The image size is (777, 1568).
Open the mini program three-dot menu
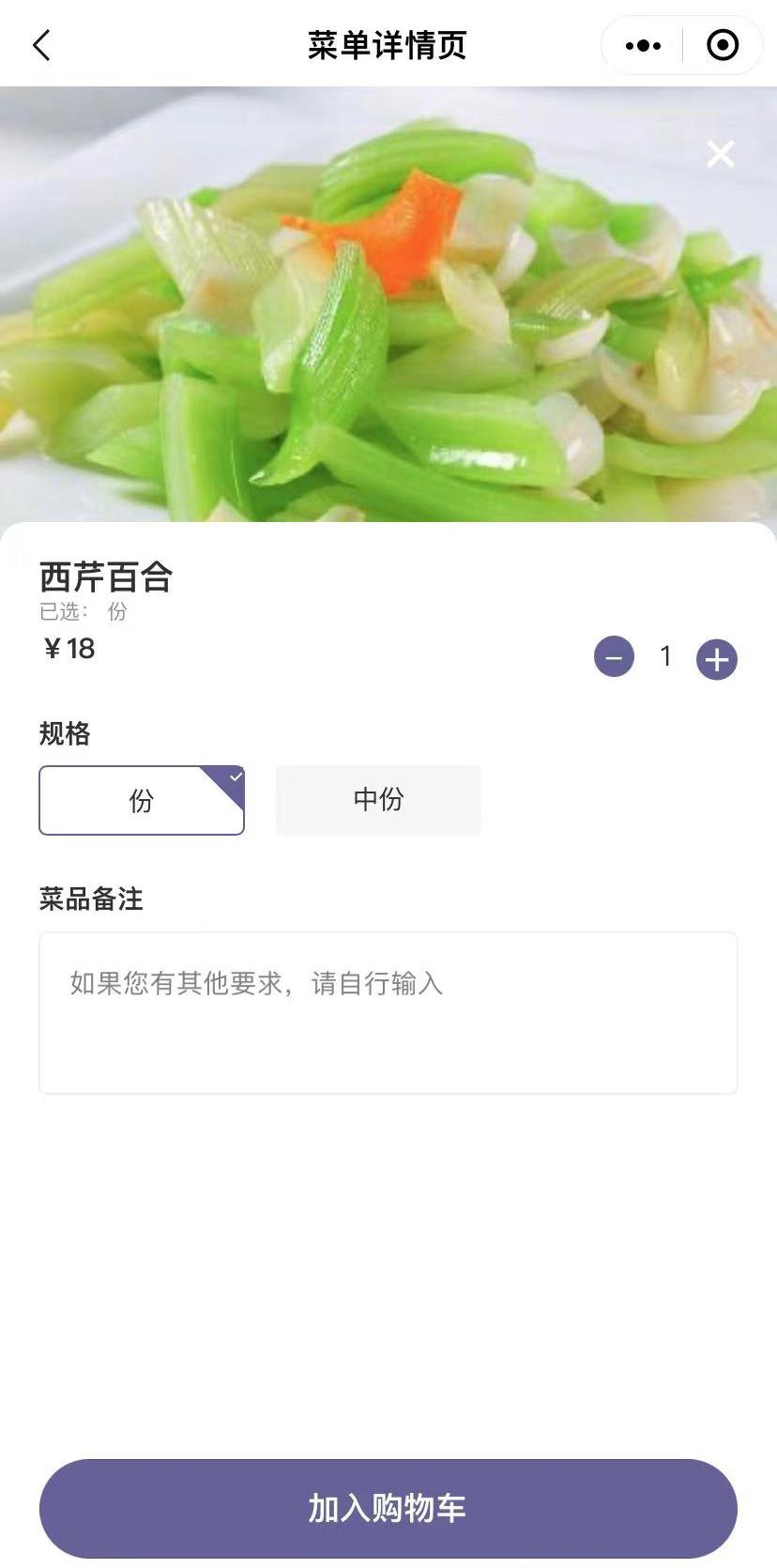(x=643, y=45)
